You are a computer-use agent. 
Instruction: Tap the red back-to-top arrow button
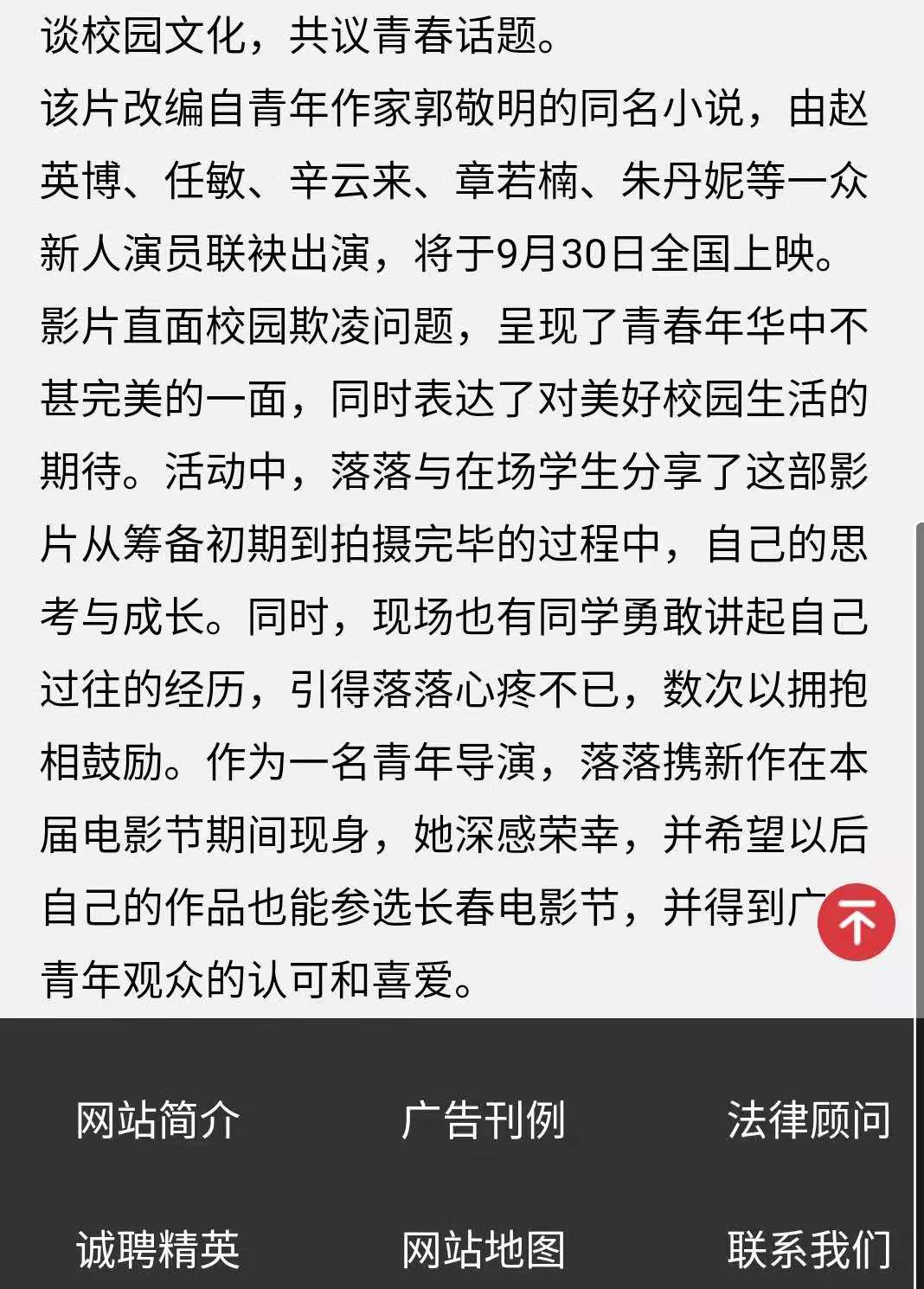click(856, 922)
